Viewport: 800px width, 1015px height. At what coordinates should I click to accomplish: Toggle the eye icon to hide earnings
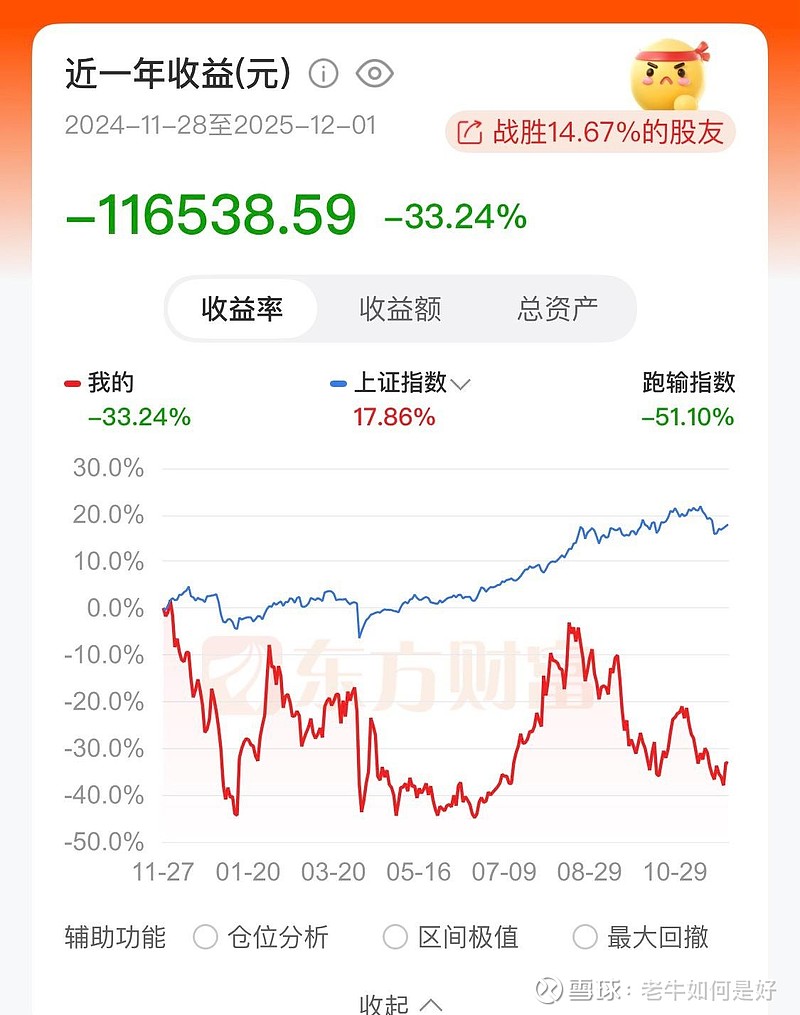377,73
